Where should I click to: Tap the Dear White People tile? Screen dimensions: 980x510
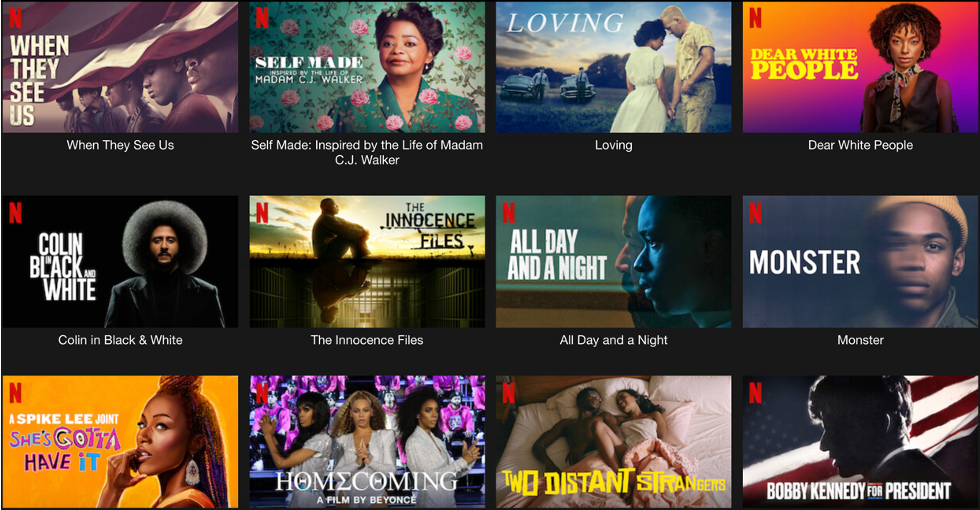click(860, 68)
